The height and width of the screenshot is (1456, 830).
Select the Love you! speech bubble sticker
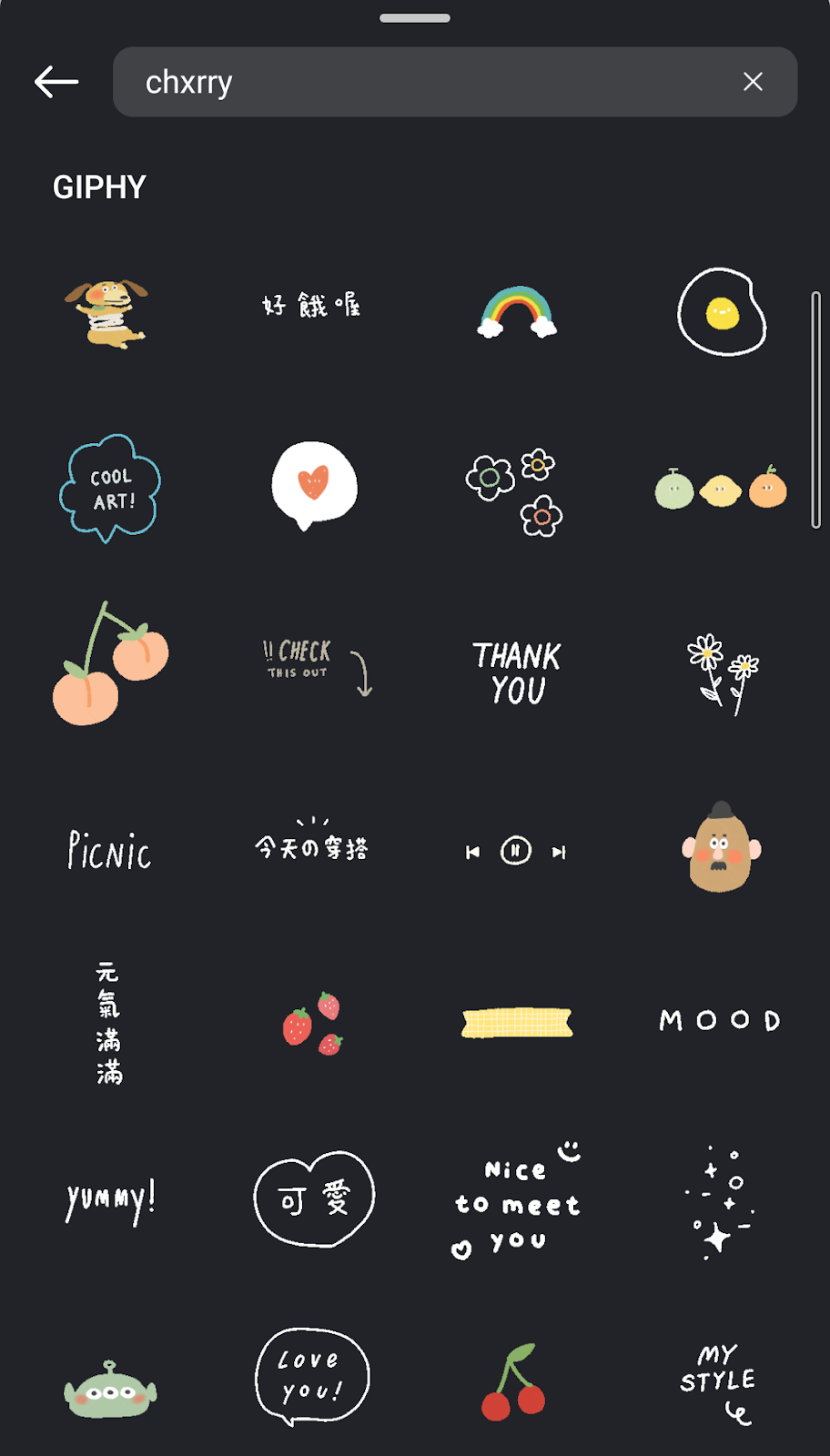click(312, 1377)
